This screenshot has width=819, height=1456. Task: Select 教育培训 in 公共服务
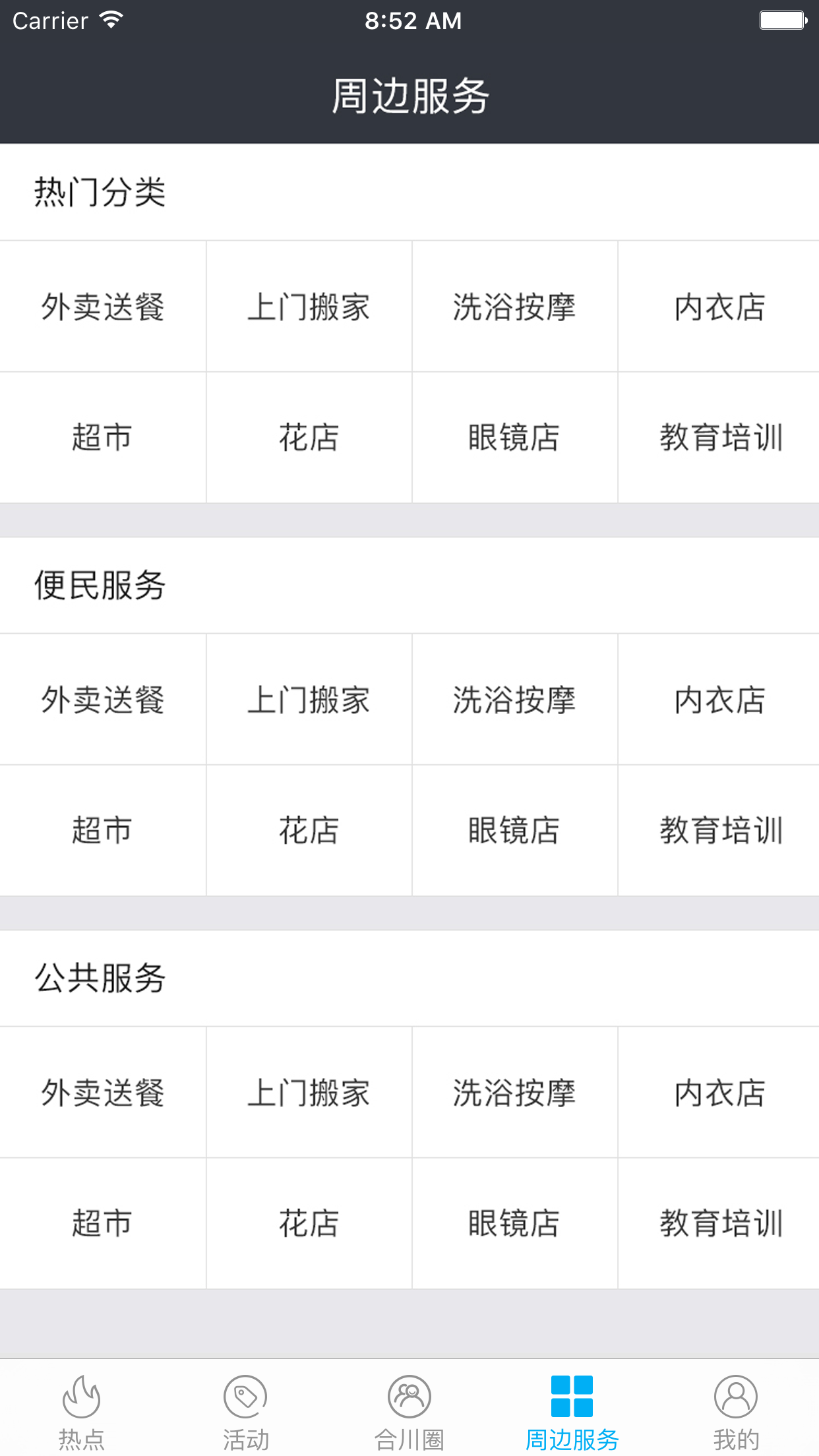pyautogui.click(x=720, y=1223)
